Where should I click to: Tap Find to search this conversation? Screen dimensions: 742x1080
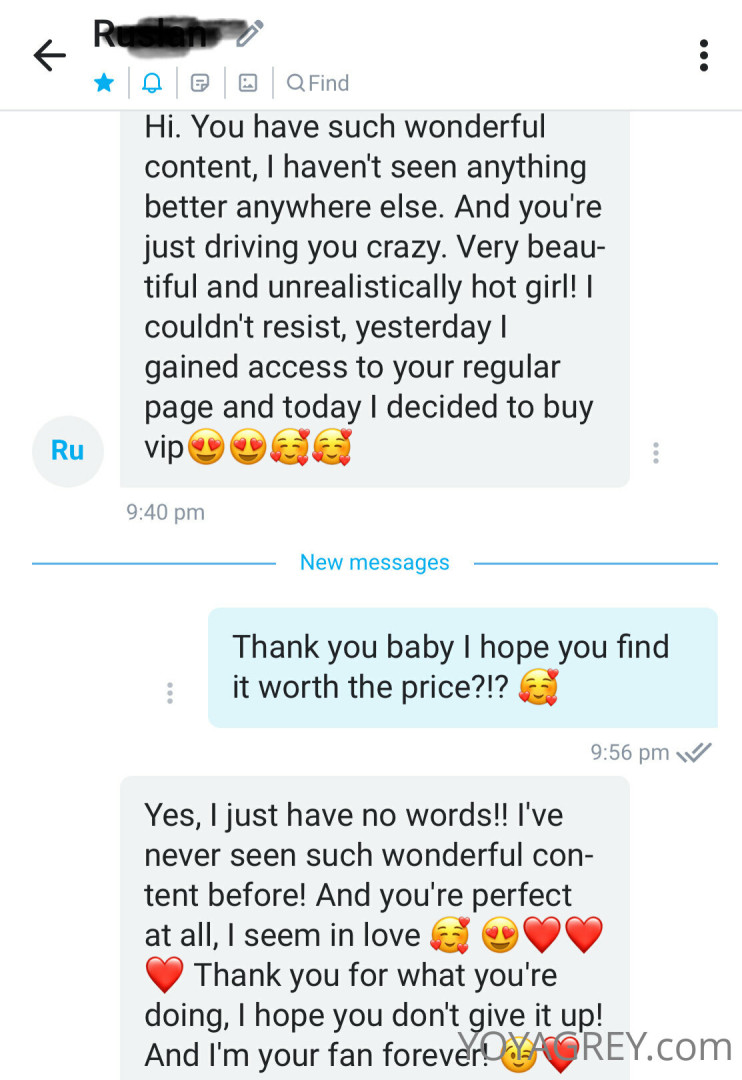318,83
